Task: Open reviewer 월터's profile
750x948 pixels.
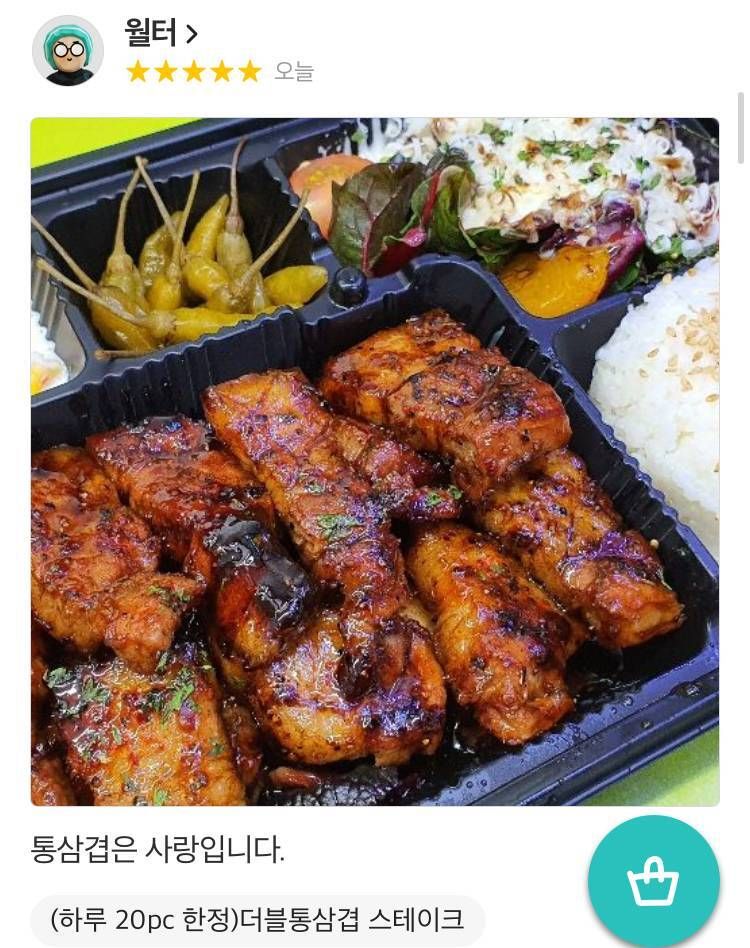Action: (160, 33)
